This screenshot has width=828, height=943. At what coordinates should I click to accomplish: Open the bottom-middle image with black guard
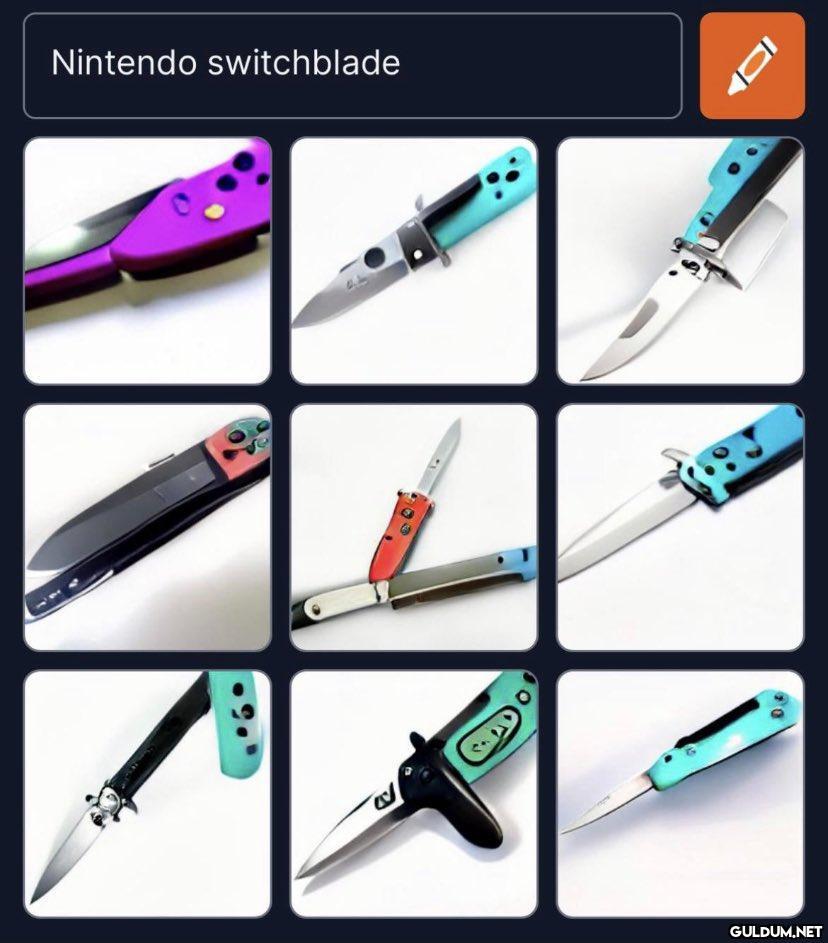click(x=413, y=793)
